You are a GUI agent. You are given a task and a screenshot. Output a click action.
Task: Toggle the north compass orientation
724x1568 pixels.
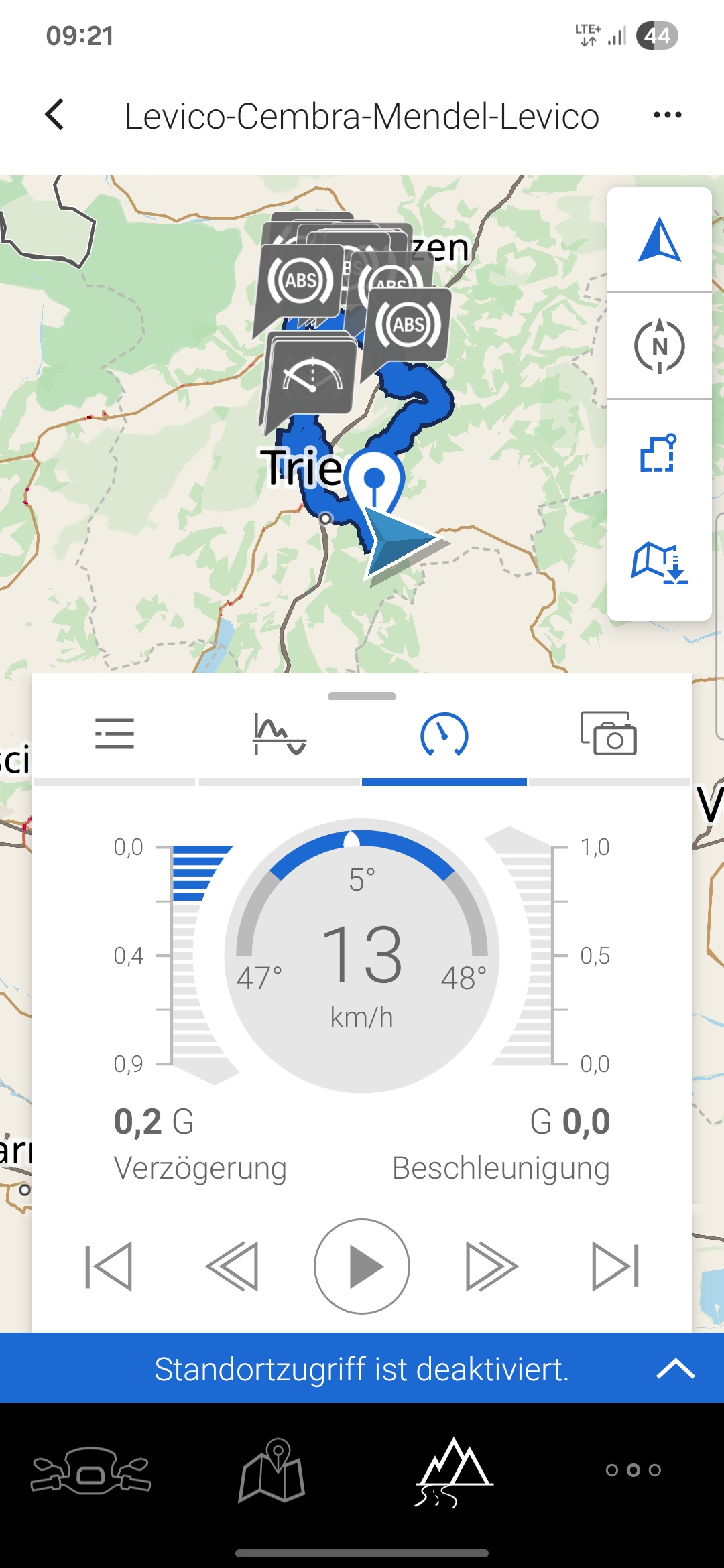click(x=659, y=346)
